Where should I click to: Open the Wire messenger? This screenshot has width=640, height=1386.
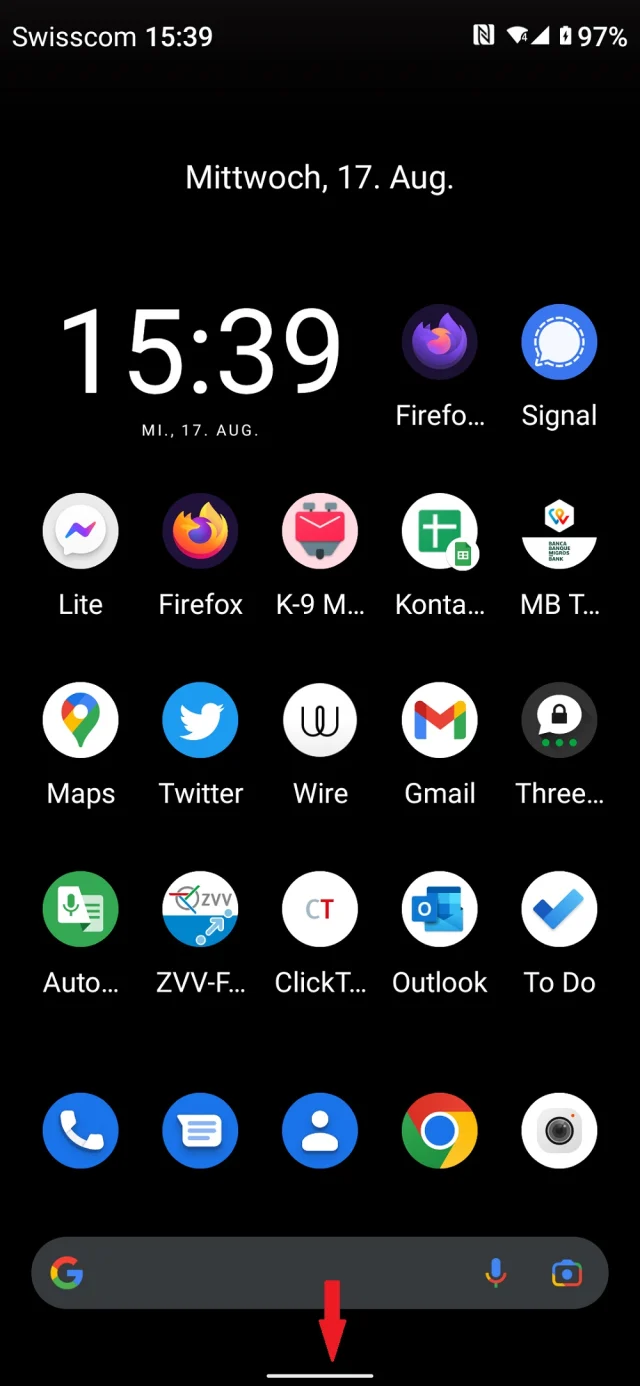point(320,720)
